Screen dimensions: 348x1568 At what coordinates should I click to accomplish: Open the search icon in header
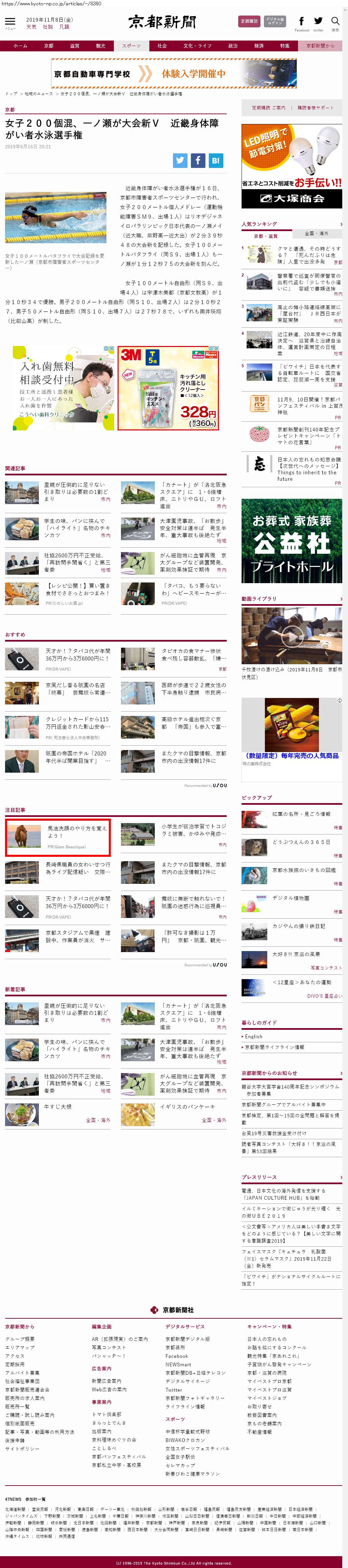point(335,22)
